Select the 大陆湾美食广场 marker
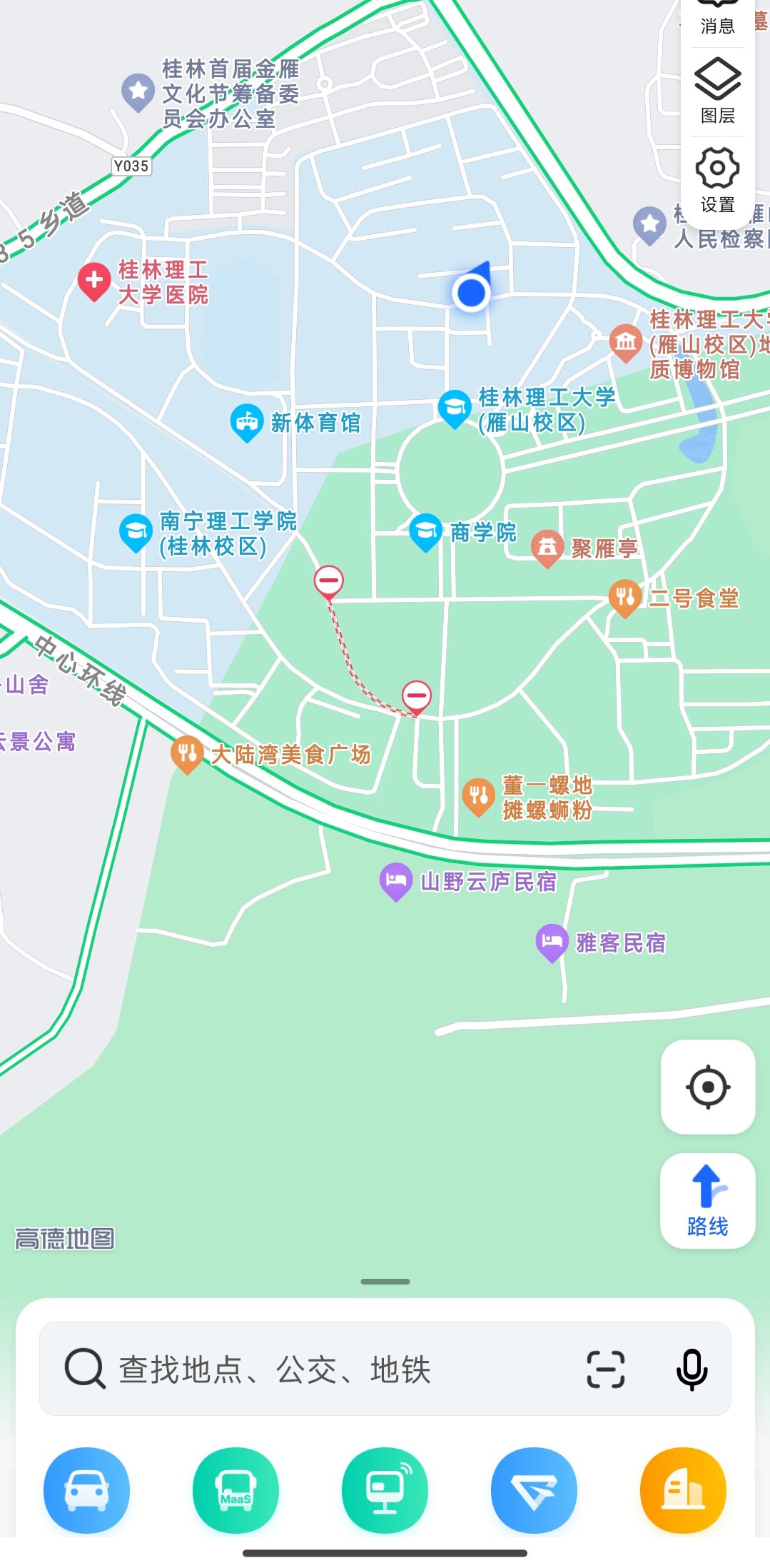 (x=187, y=753)
